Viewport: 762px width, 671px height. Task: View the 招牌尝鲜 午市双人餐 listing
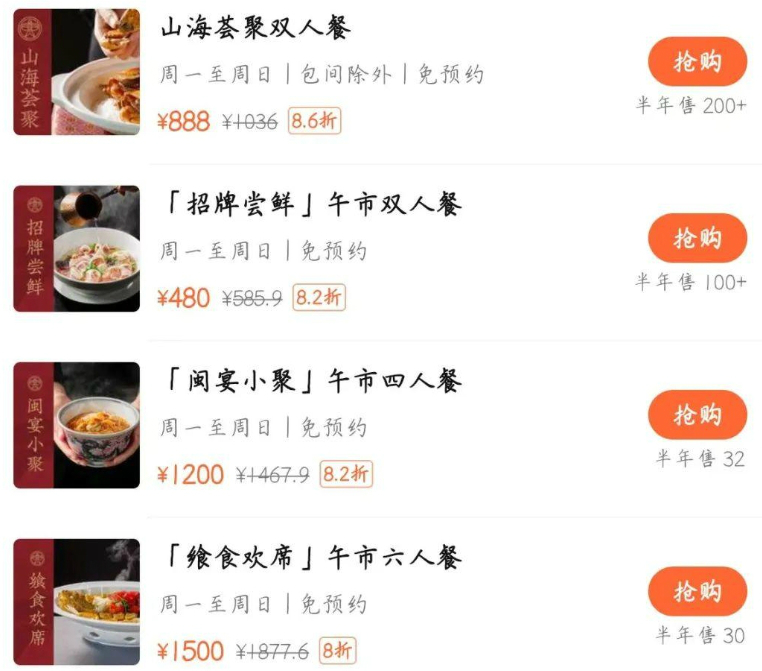pyautogui.click(x=310, y=205)
